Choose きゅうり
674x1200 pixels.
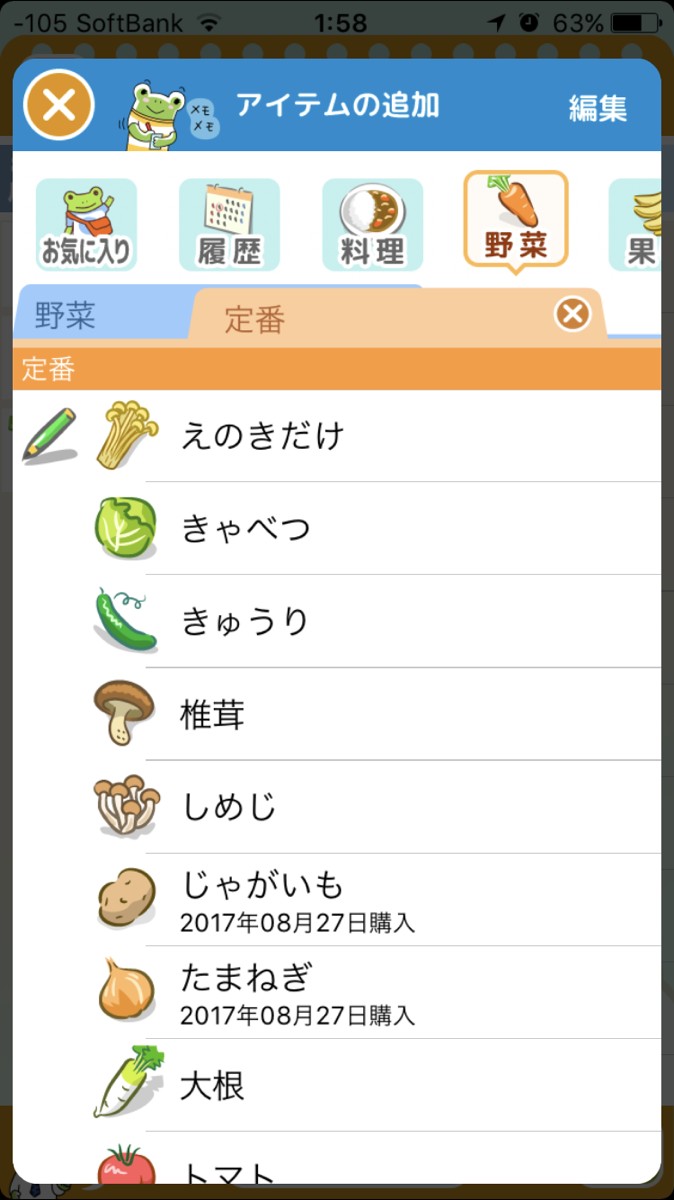point(246,622)
